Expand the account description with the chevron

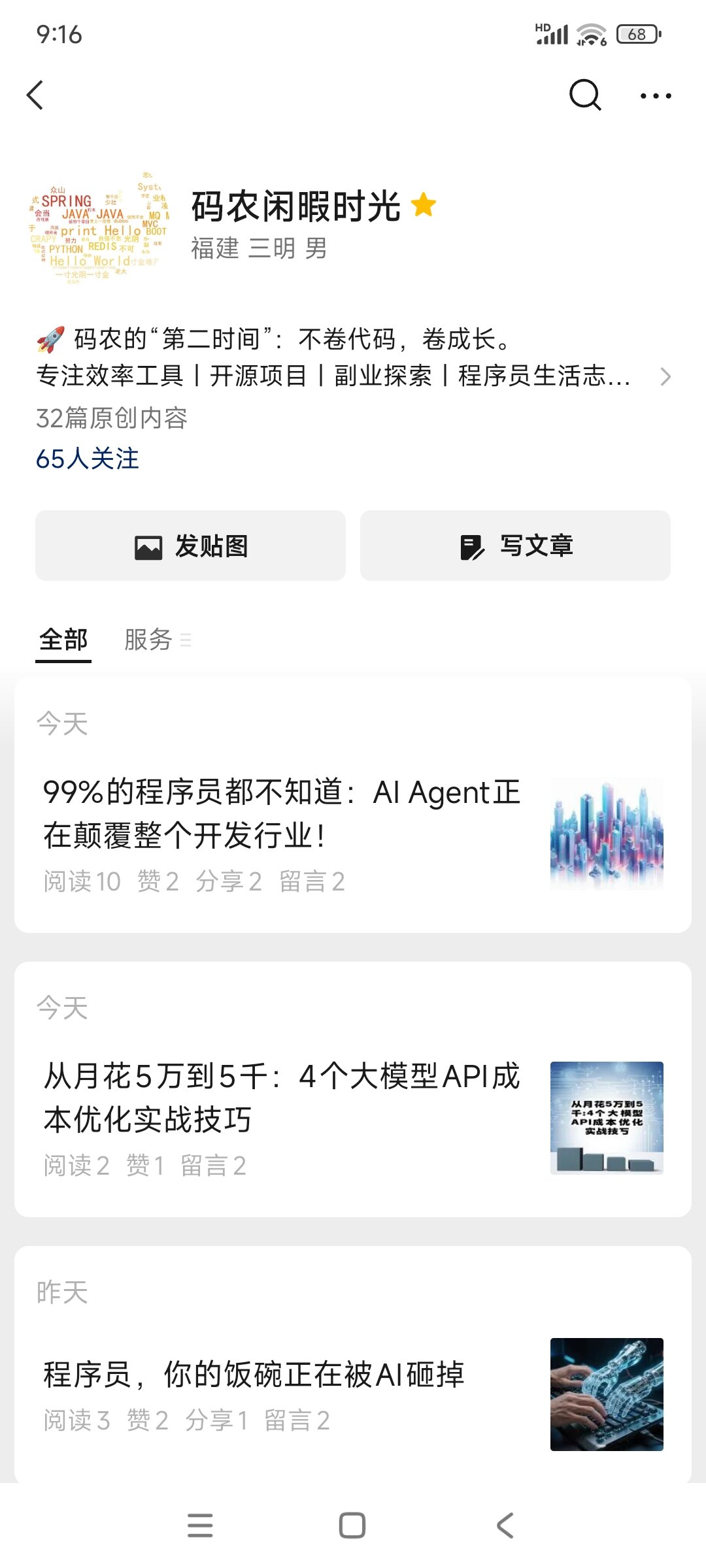[665, 376]
